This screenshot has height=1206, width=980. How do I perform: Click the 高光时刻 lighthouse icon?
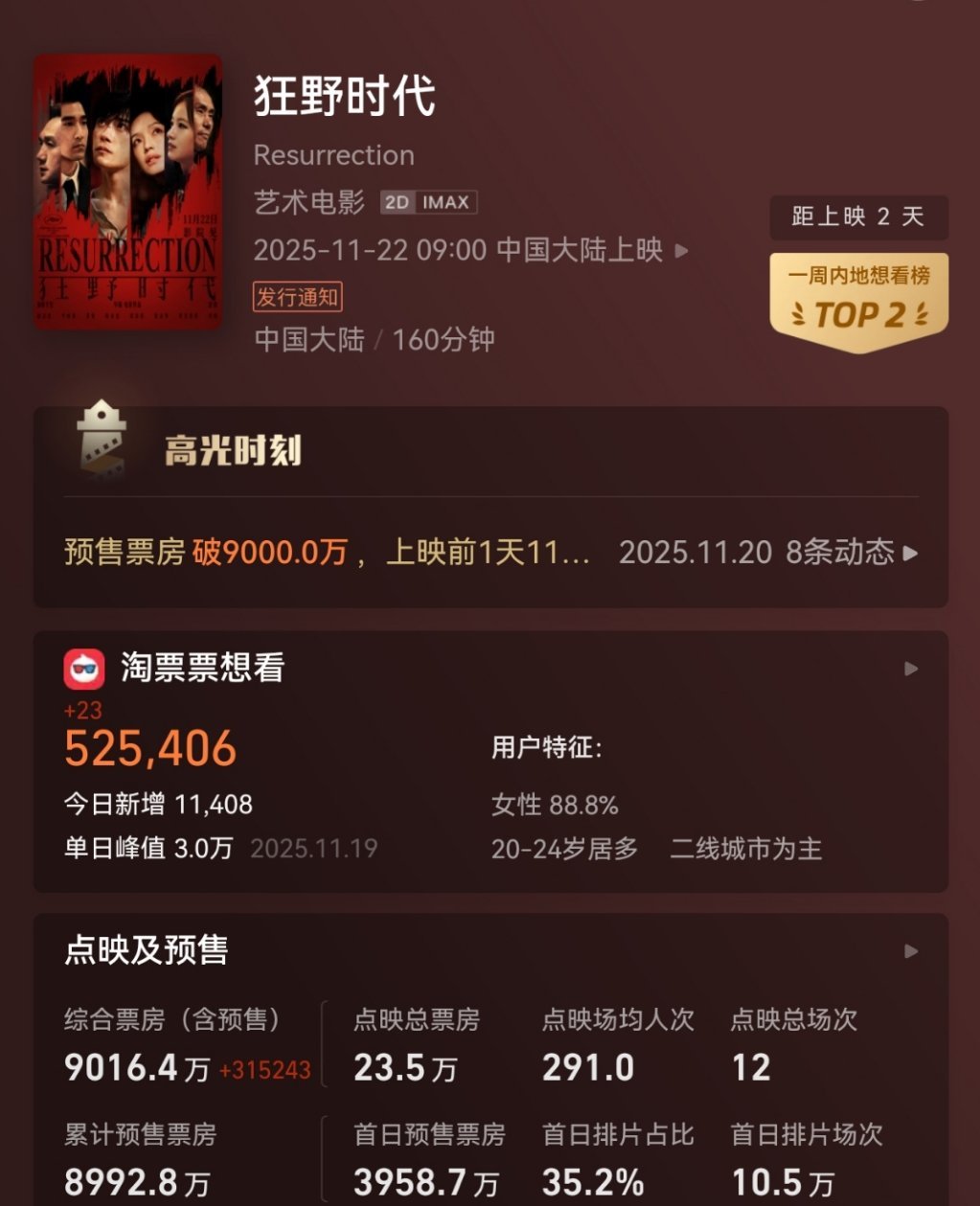(x=101, y=441)
